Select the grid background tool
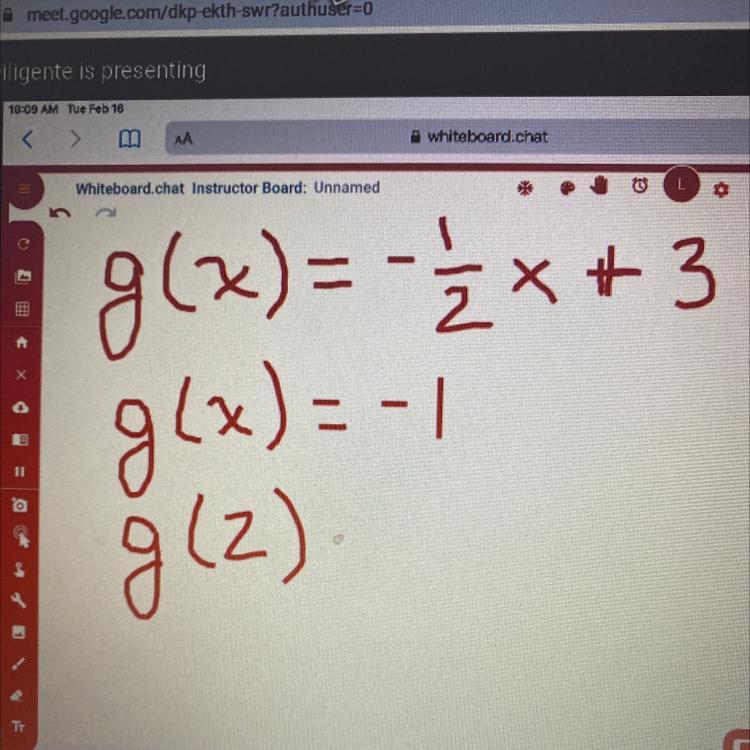Screen dimensions: 750x750 click(22, 310)
